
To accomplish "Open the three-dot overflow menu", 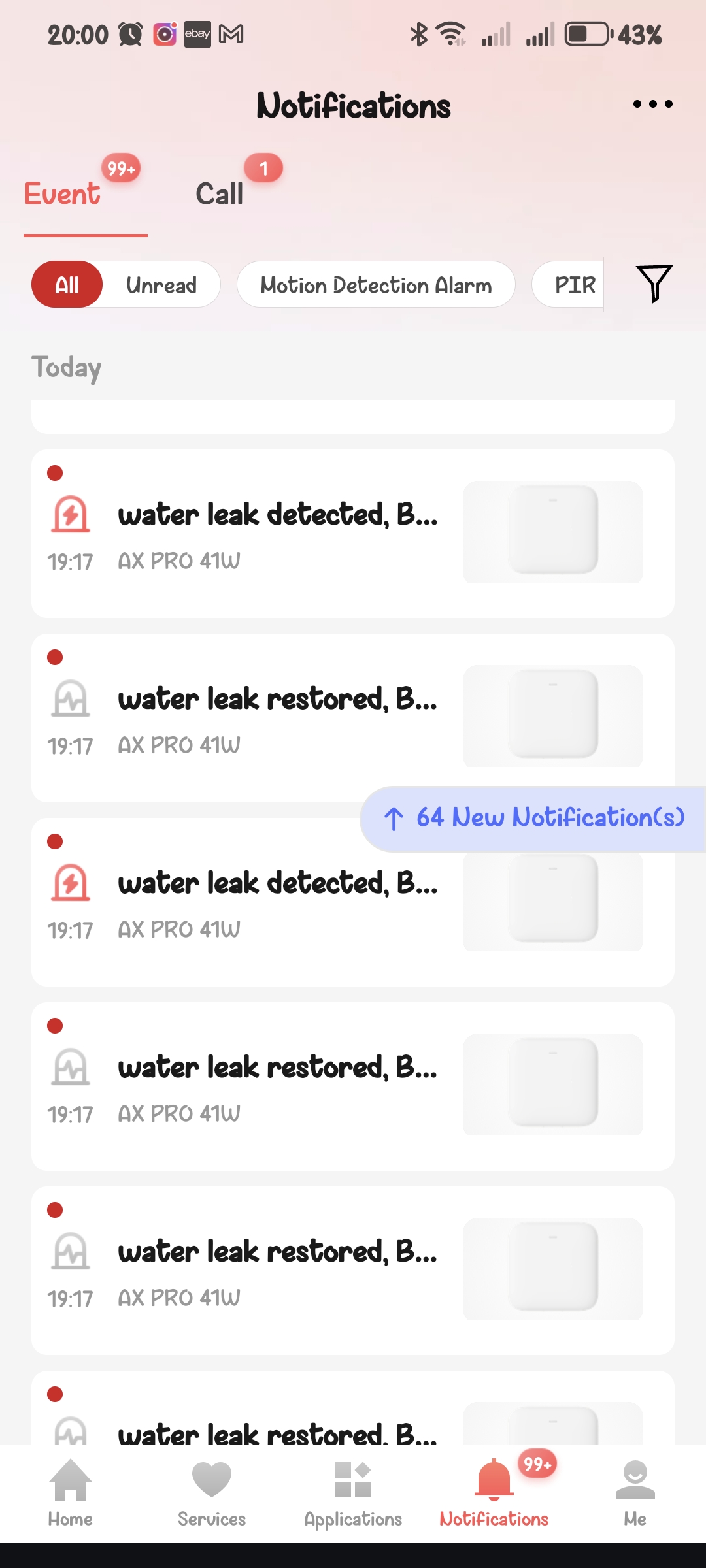I will point(652,104).
